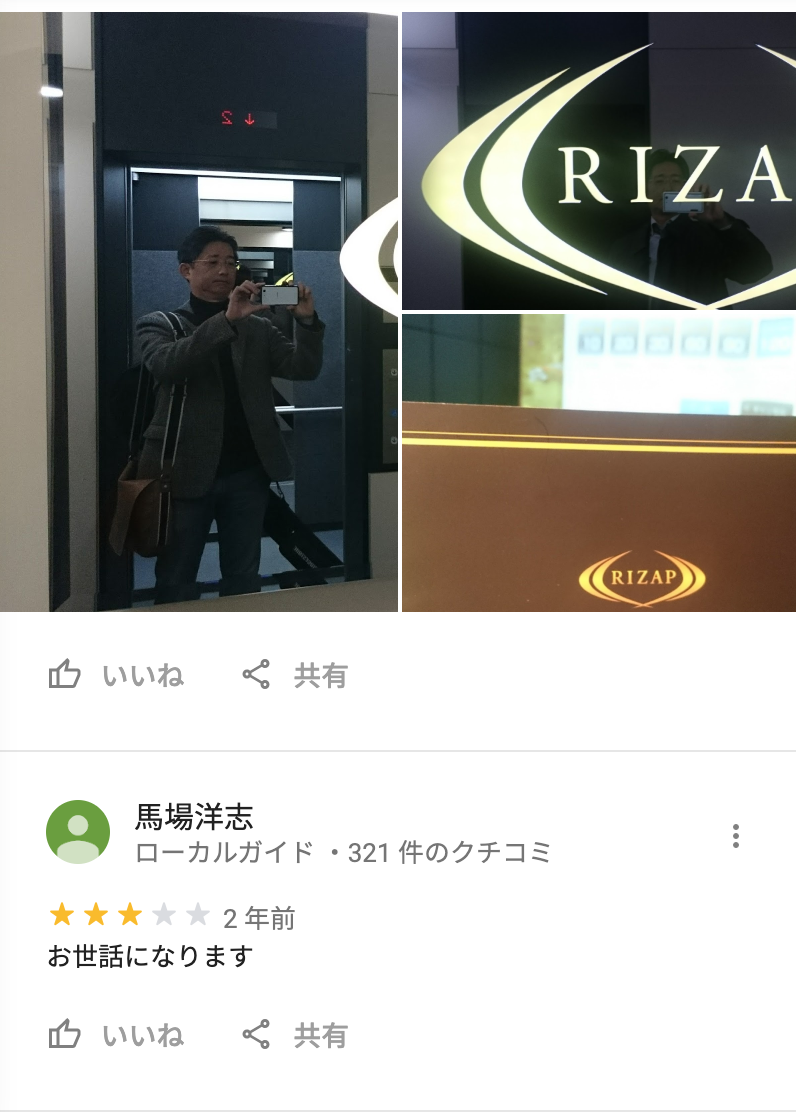Share the review with the photos
This screenshot has width=796, height=1112.
click(295, 675)
